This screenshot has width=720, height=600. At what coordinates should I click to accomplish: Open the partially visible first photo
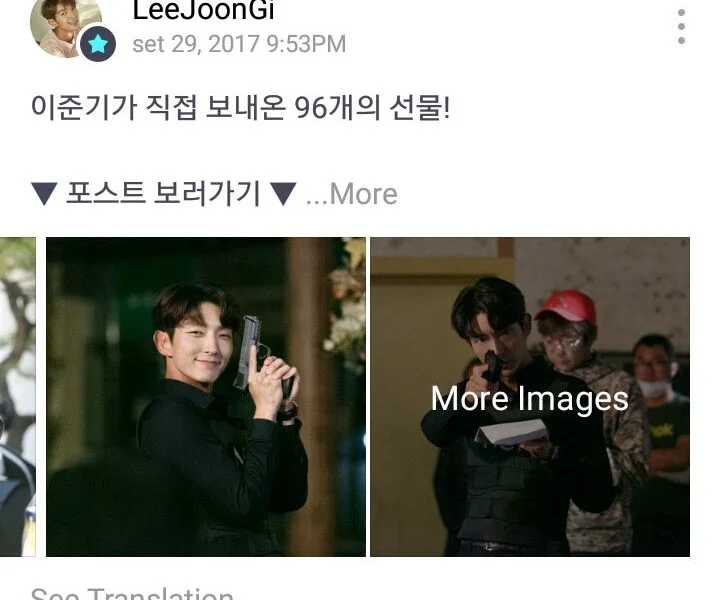tap(17, 396)
